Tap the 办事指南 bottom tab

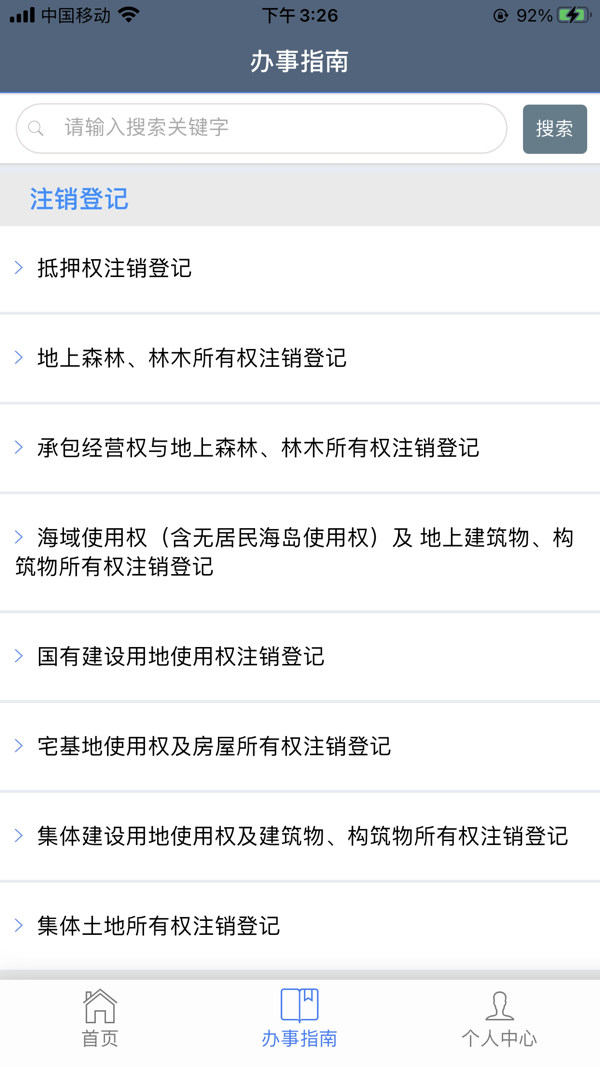click(x=299, y=1018)
